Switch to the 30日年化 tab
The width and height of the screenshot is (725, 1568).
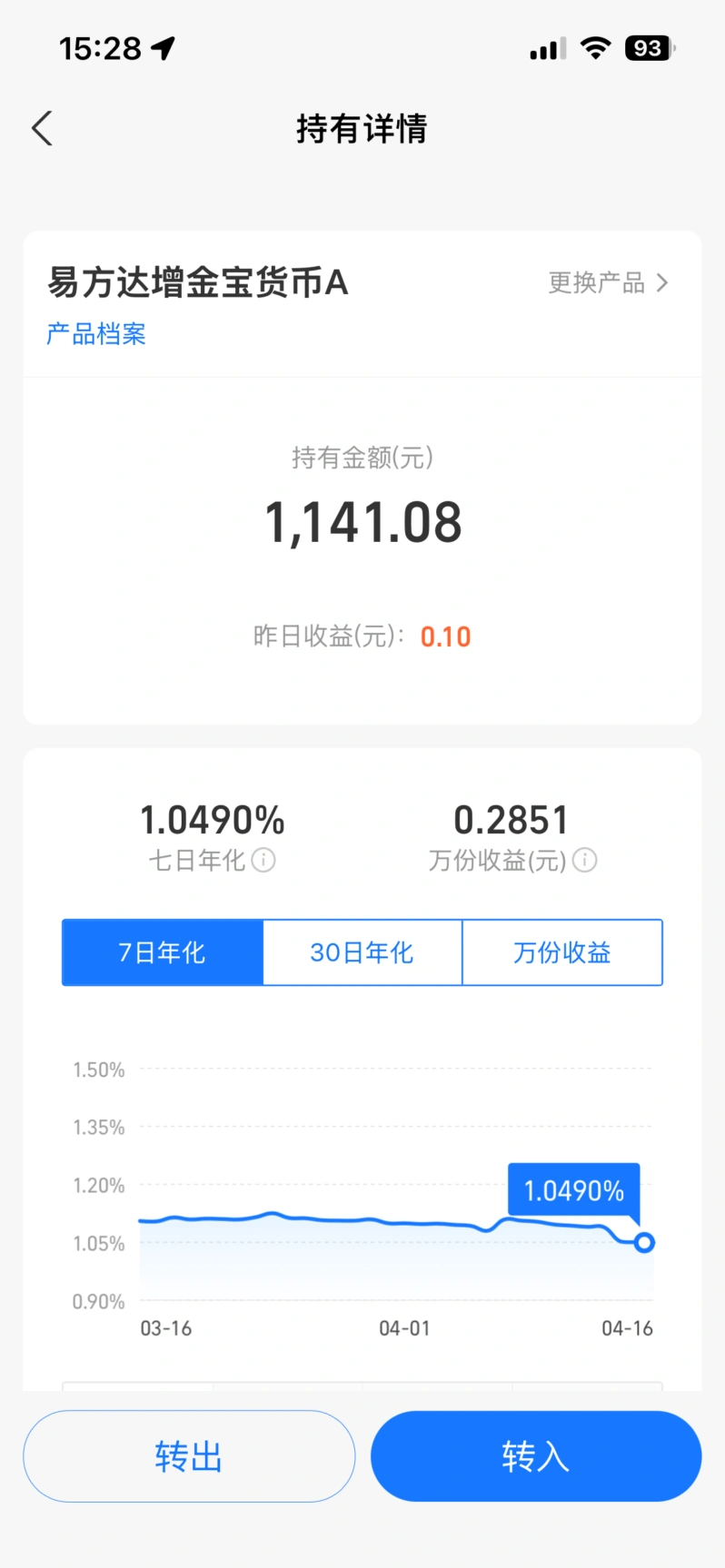362,952
